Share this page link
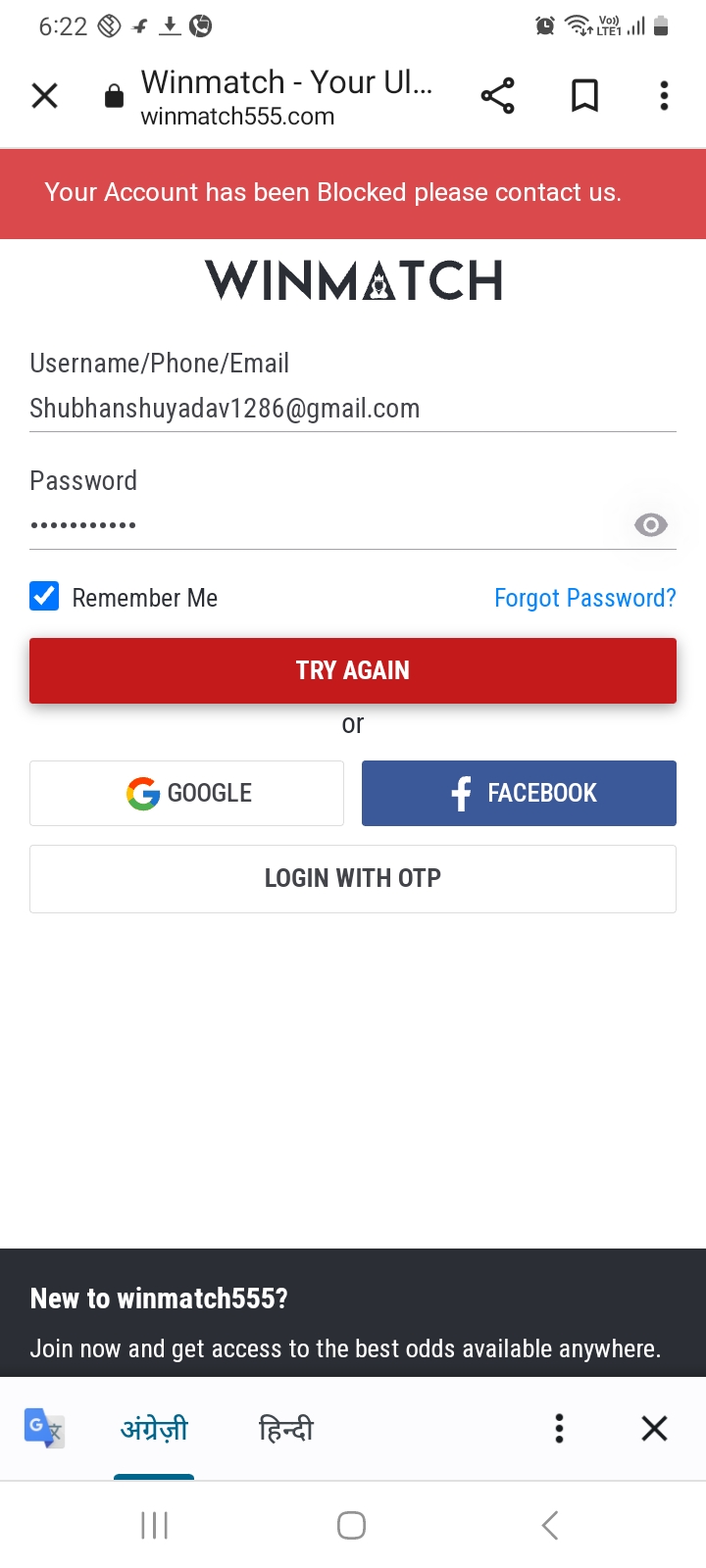 497,96
